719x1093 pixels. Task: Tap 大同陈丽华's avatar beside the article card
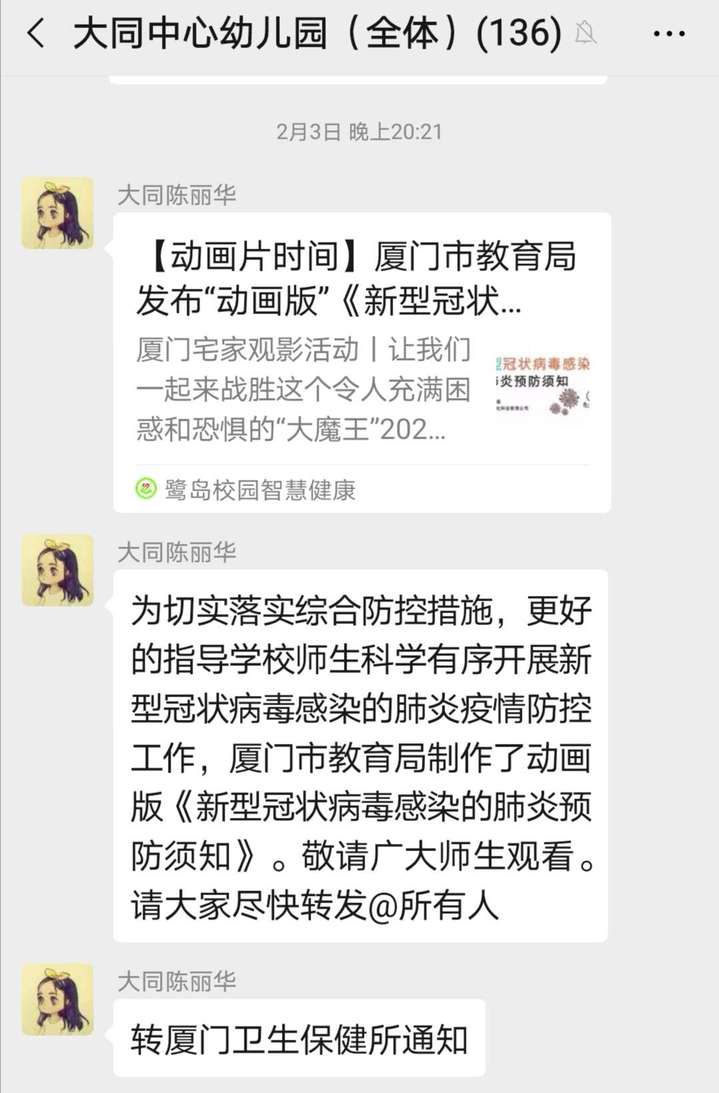(57, 213)
